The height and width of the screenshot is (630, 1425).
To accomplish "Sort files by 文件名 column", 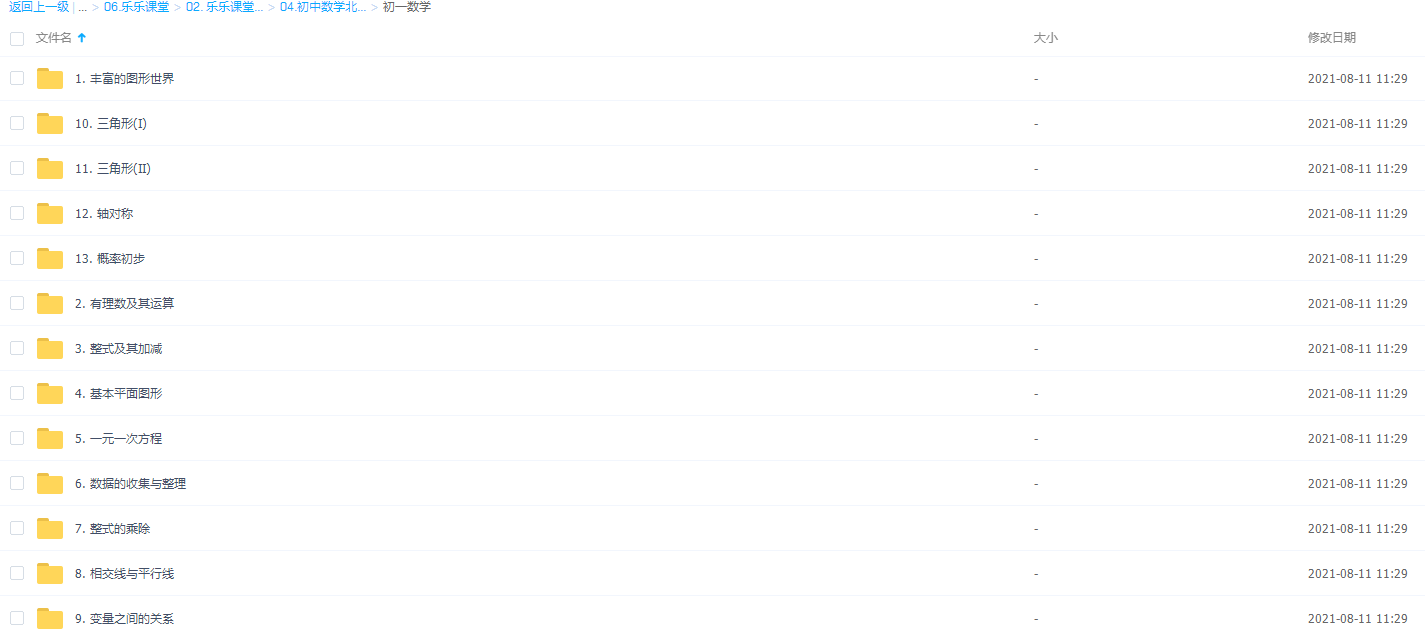I will [54, 38].
